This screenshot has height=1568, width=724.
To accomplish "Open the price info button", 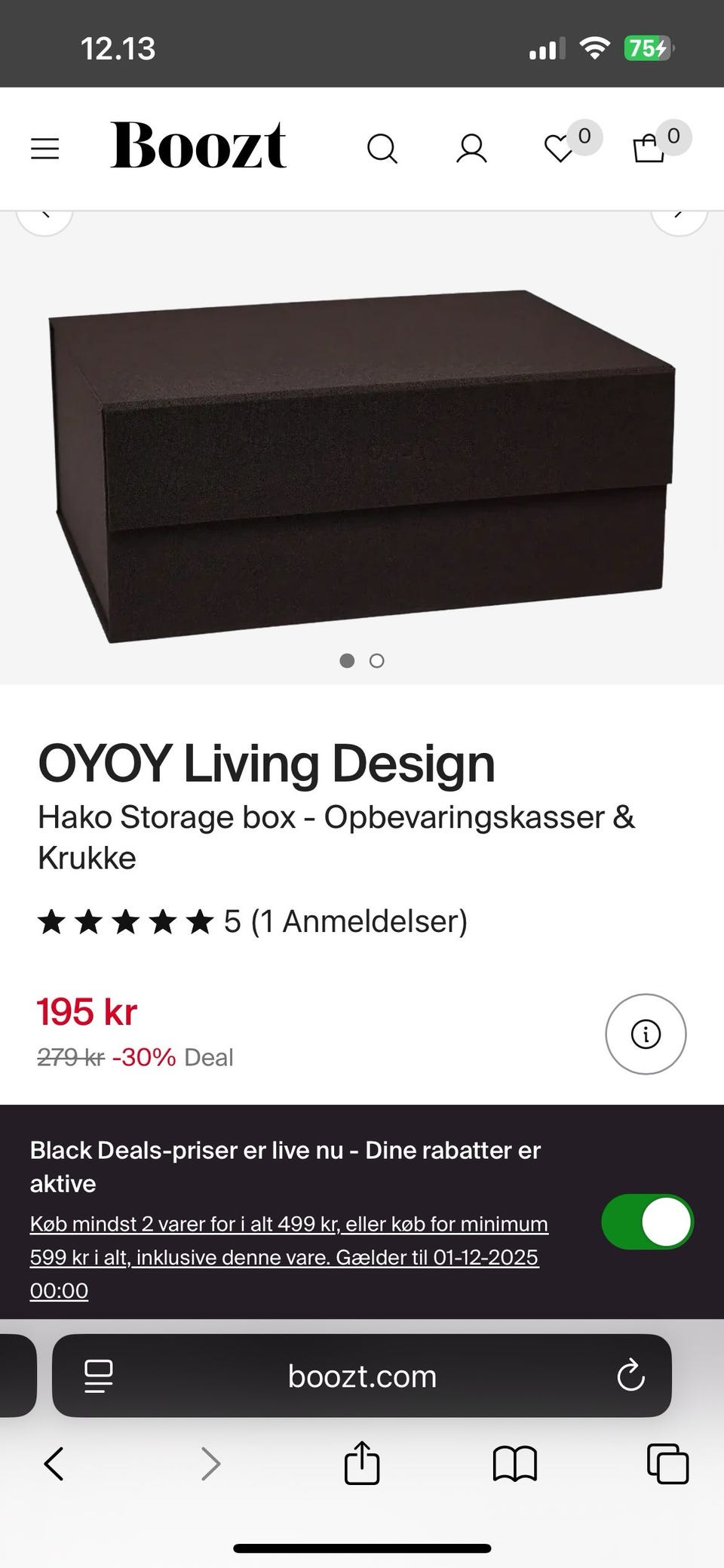I will (x=646, y=1034).
